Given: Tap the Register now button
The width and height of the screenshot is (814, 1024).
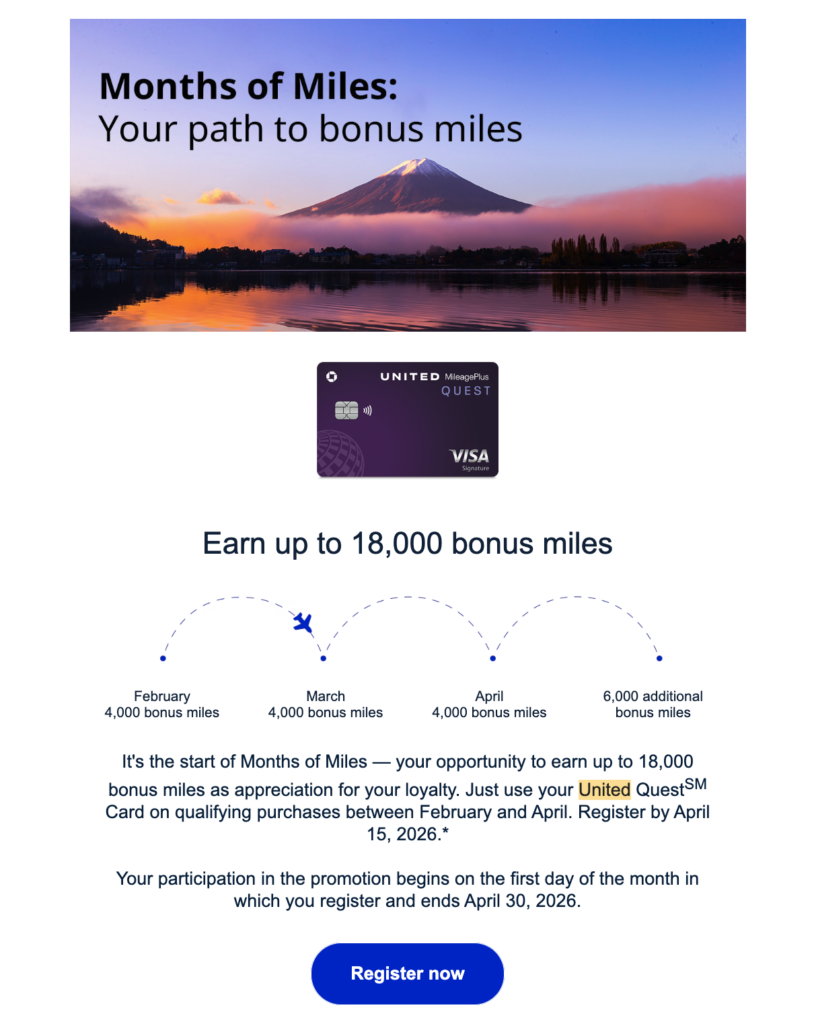Looking at the screenshot, I should click(407, 973).
